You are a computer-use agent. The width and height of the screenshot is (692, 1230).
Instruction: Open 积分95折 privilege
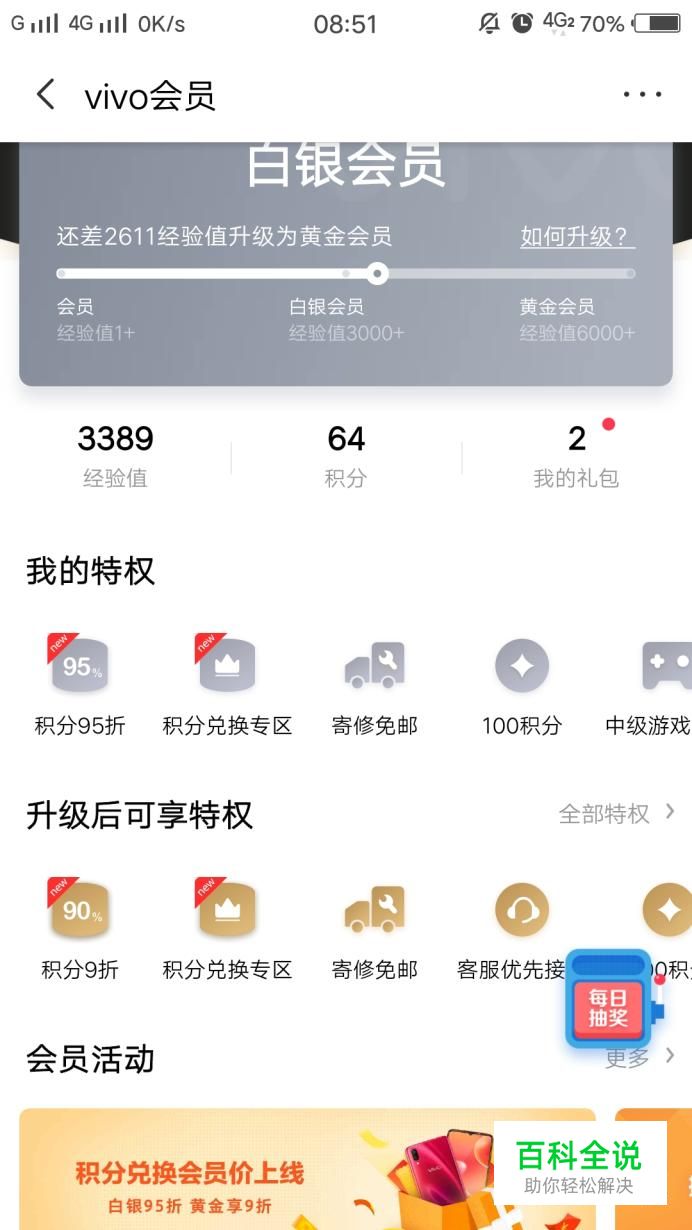pyautogui.click(x=80, y=685)
